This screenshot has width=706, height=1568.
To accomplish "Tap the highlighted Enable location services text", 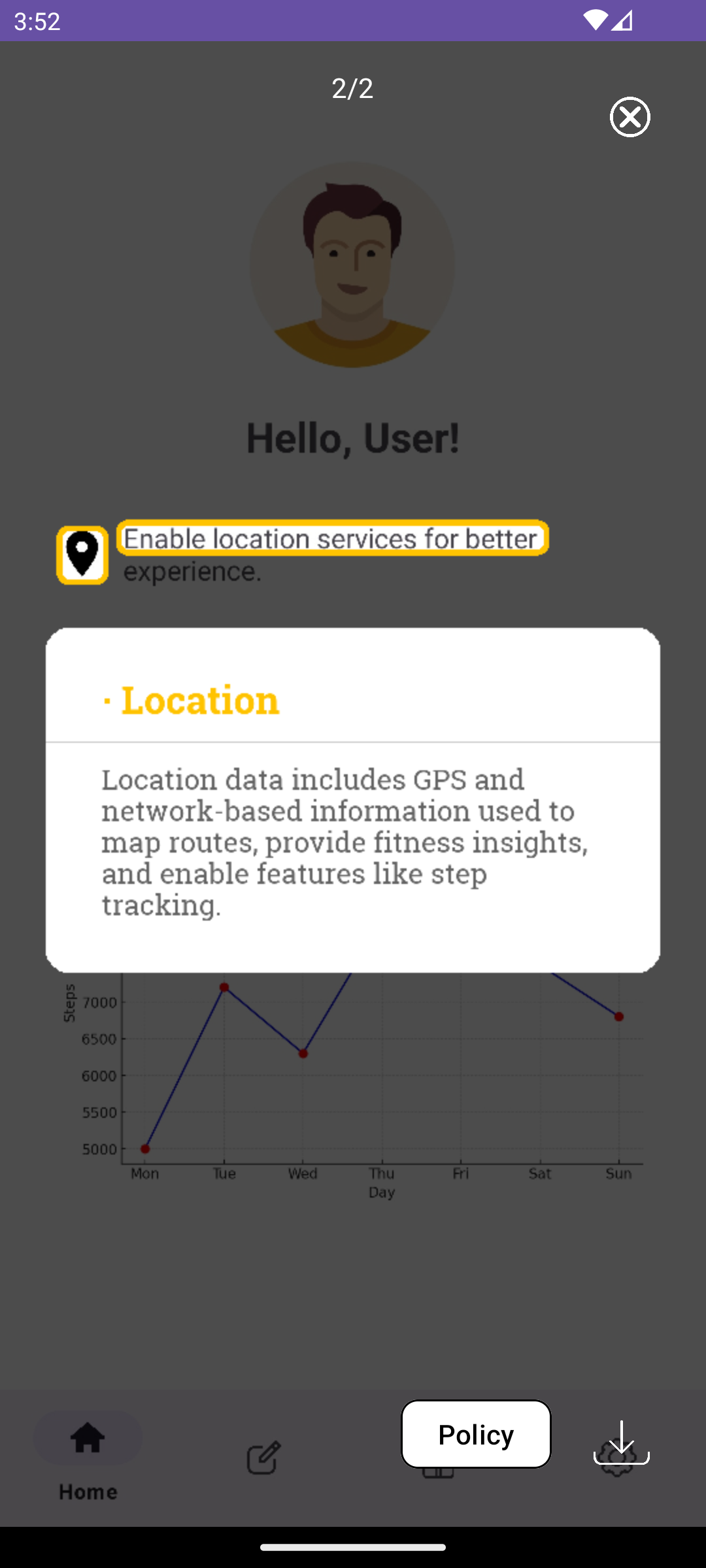I will click(332, 538).
